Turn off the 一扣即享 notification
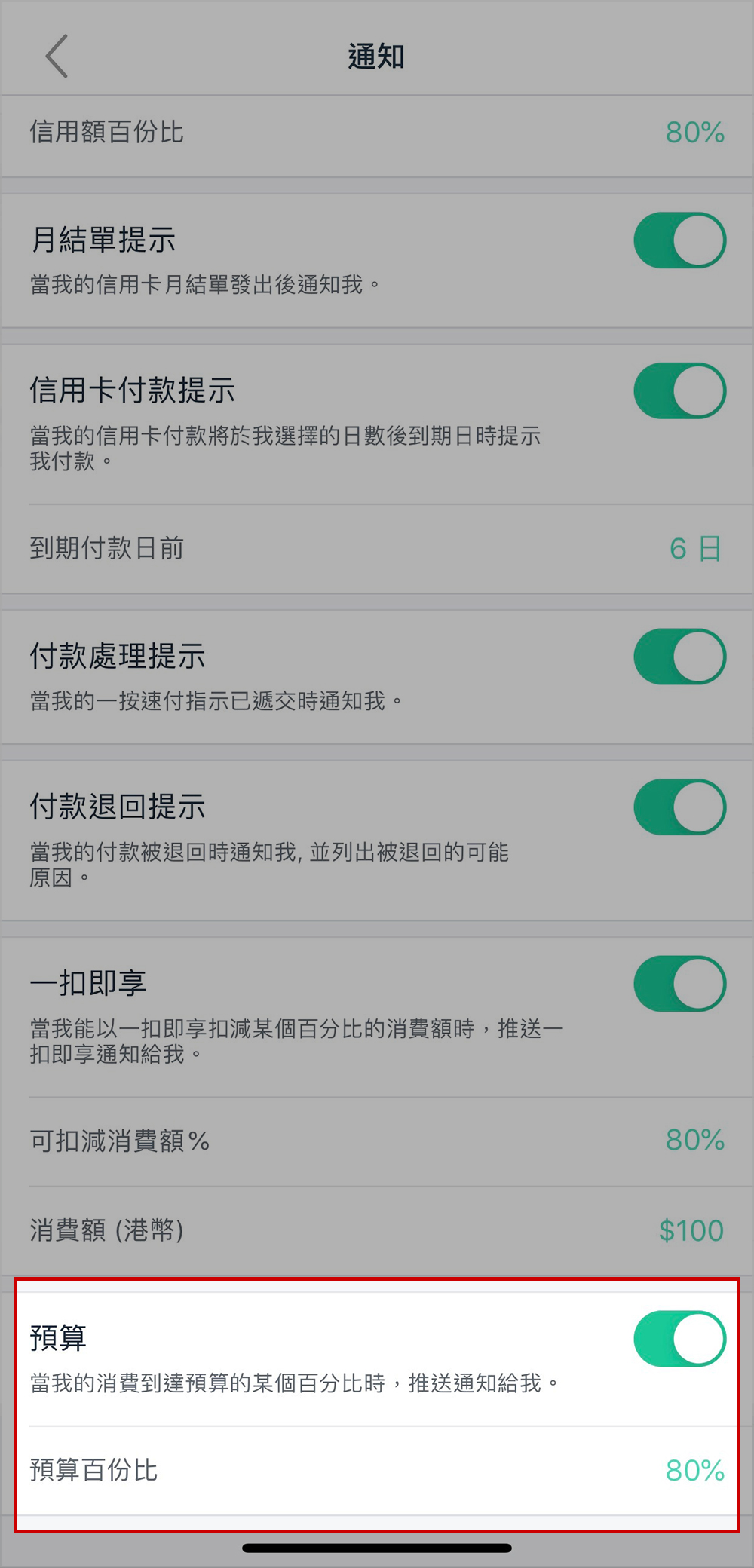Viewport: 754px width, 1568px height. tap(679, 984)
